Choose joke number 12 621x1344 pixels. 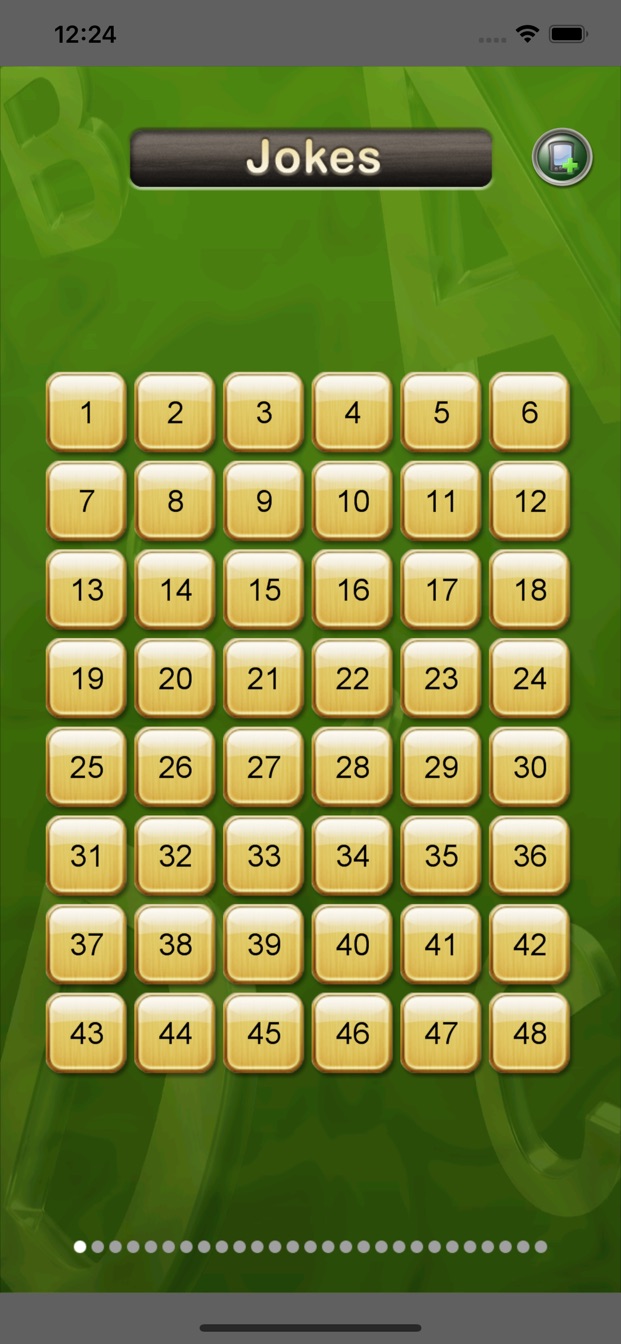(x=530, y=501)
